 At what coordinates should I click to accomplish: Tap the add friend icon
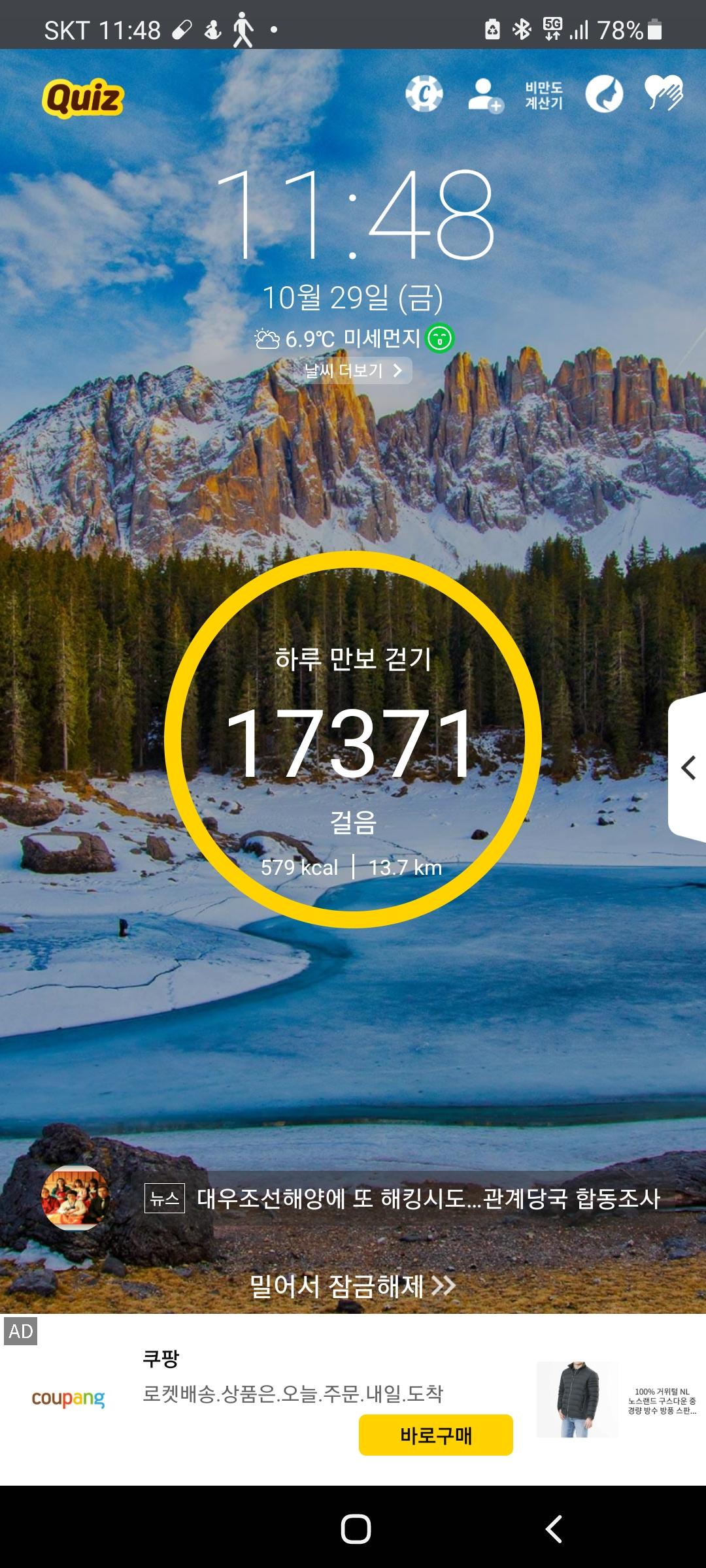(x=484, y=95)
